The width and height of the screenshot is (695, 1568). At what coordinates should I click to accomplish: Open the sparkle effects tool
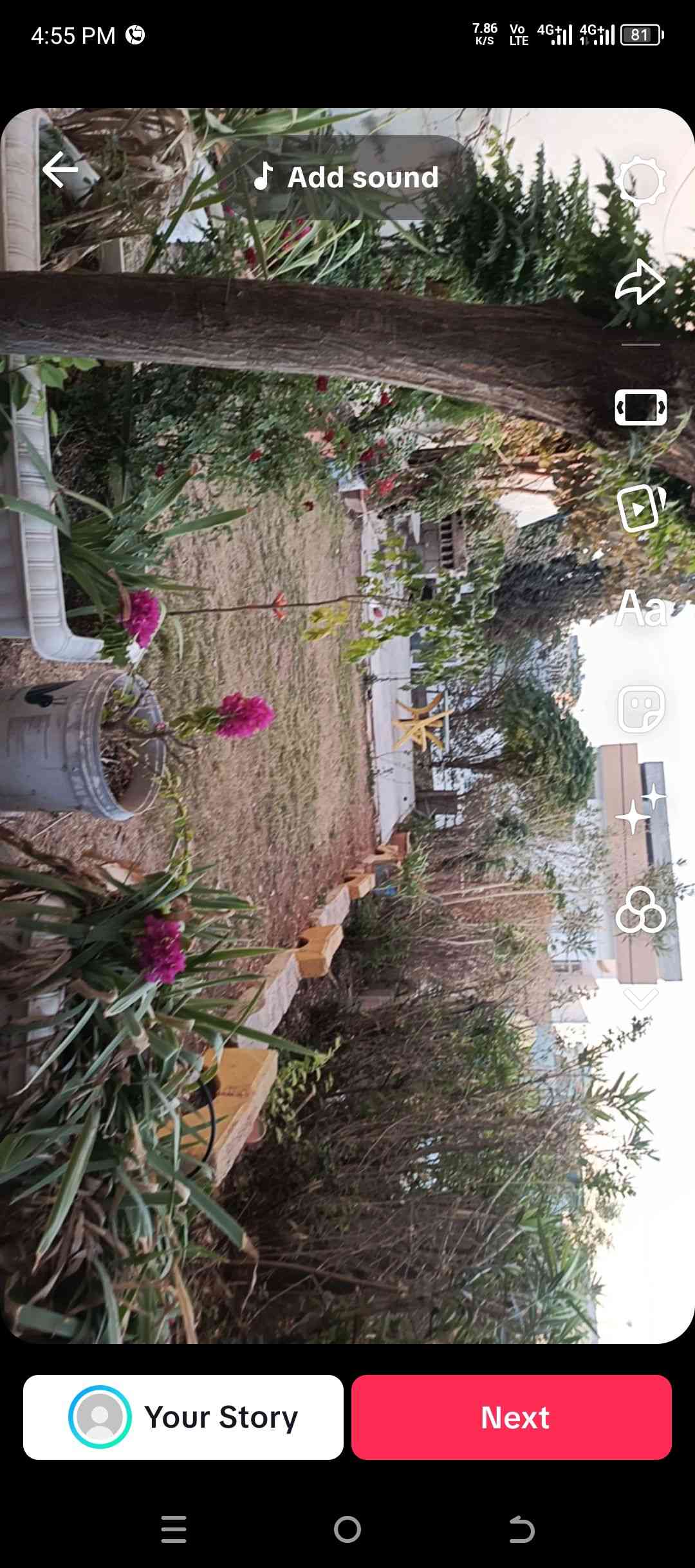coord(640,810)
